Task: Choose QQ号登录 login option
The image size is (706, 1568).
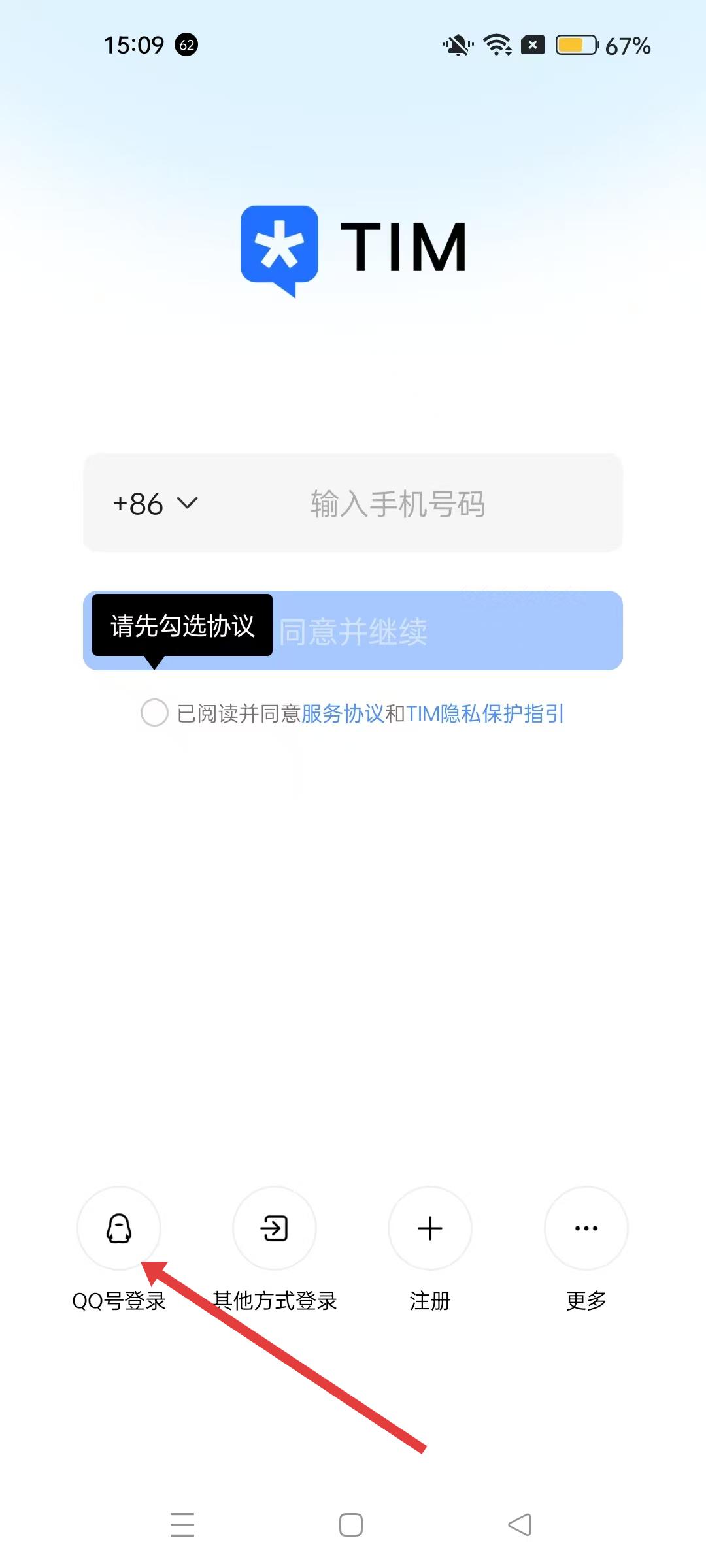Action: click(119, 1228)
